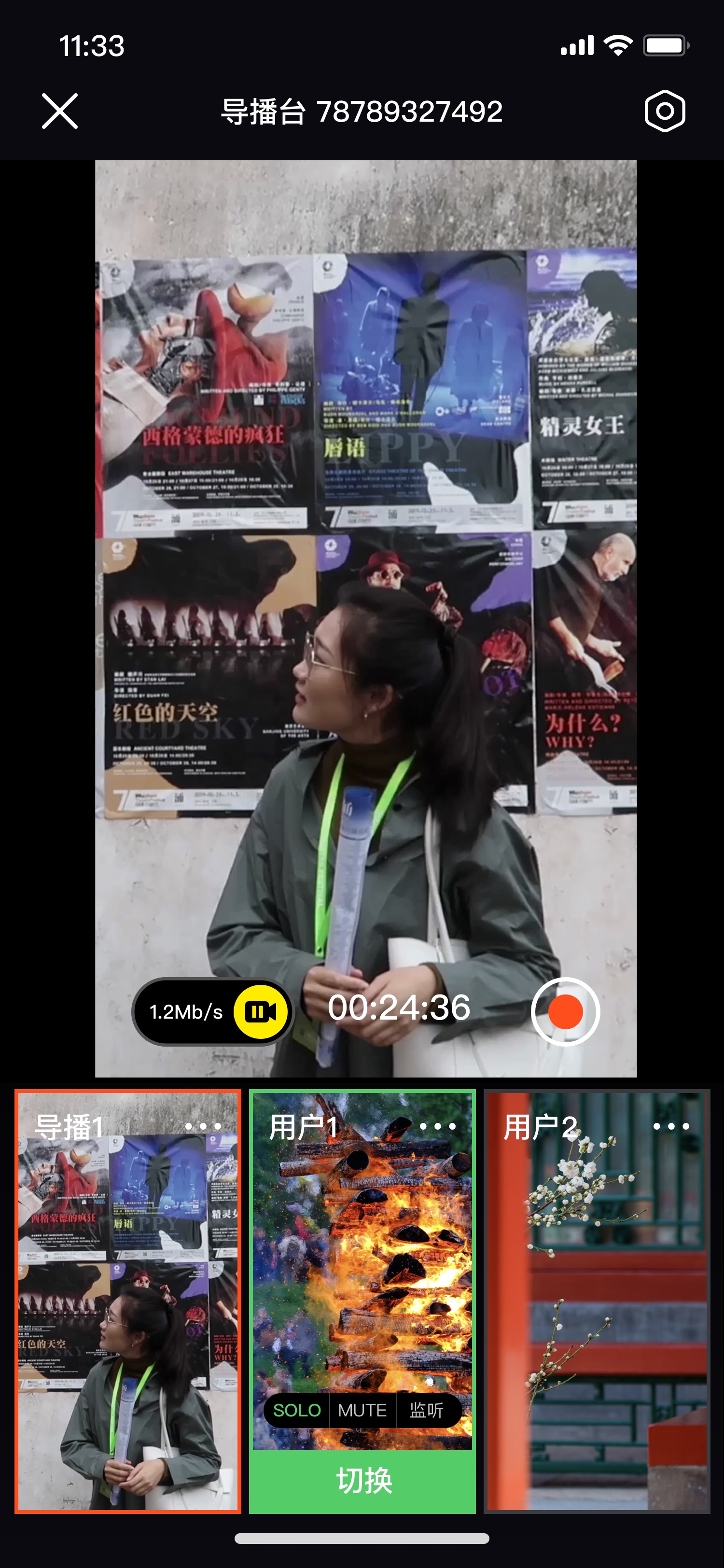
Task: Tap the red record button
Action: pyautogui.click(x=565, y=1011)
